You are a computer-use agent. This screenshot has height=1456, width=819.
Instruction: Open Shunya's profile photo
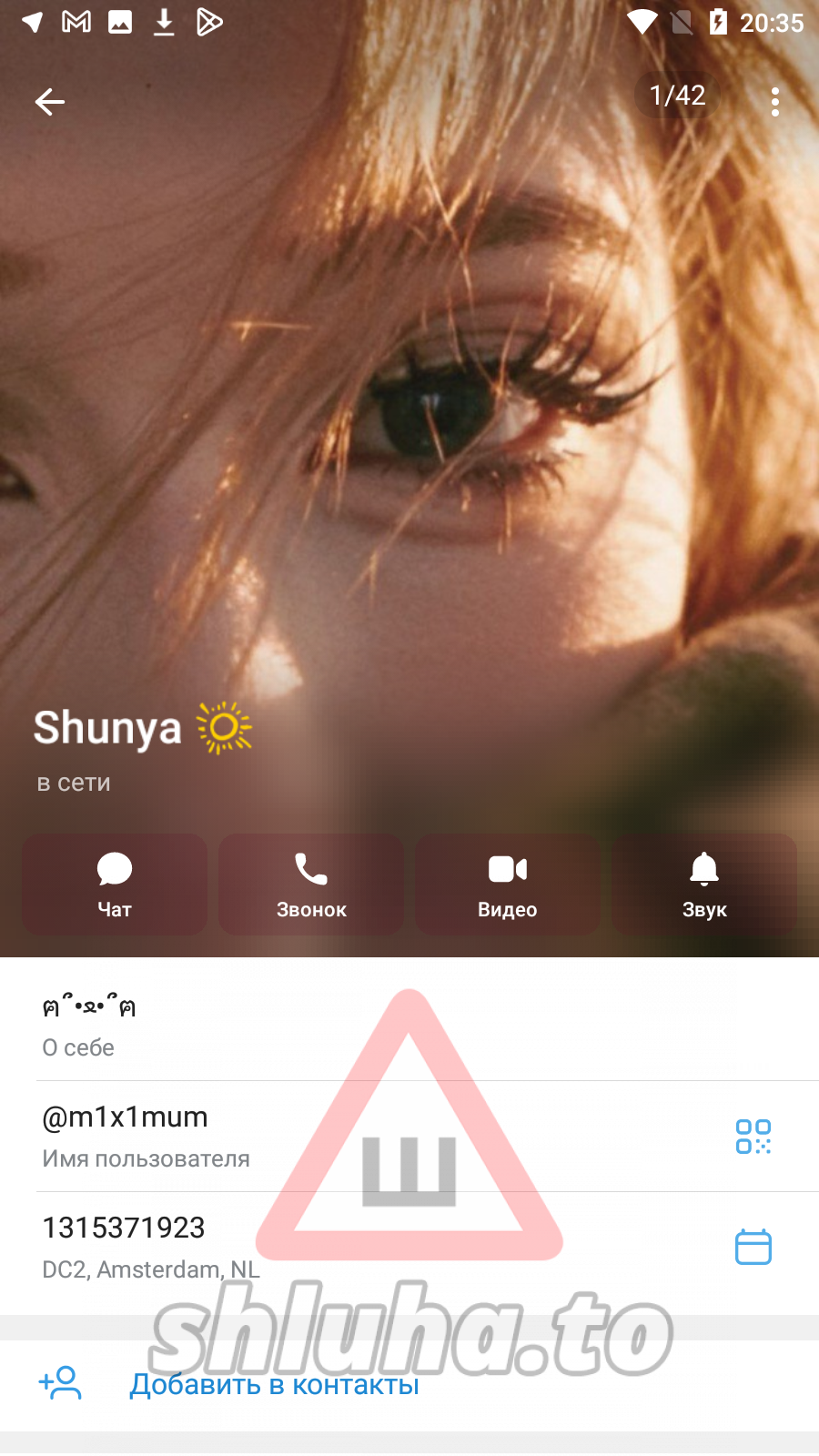[x=409, y=409]
